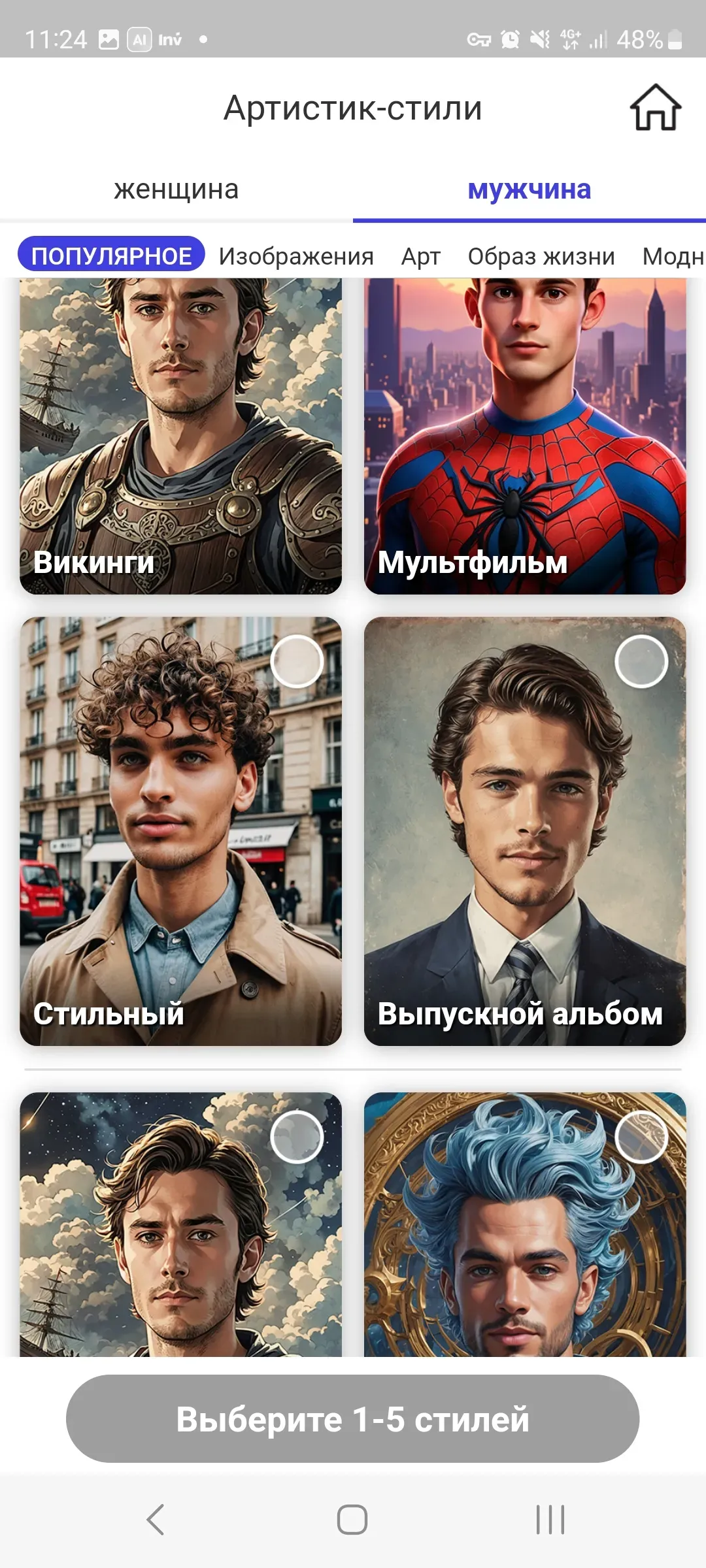Show the Образ жизни category
This screenshot has height=1568, width=706.
point(541,256)
